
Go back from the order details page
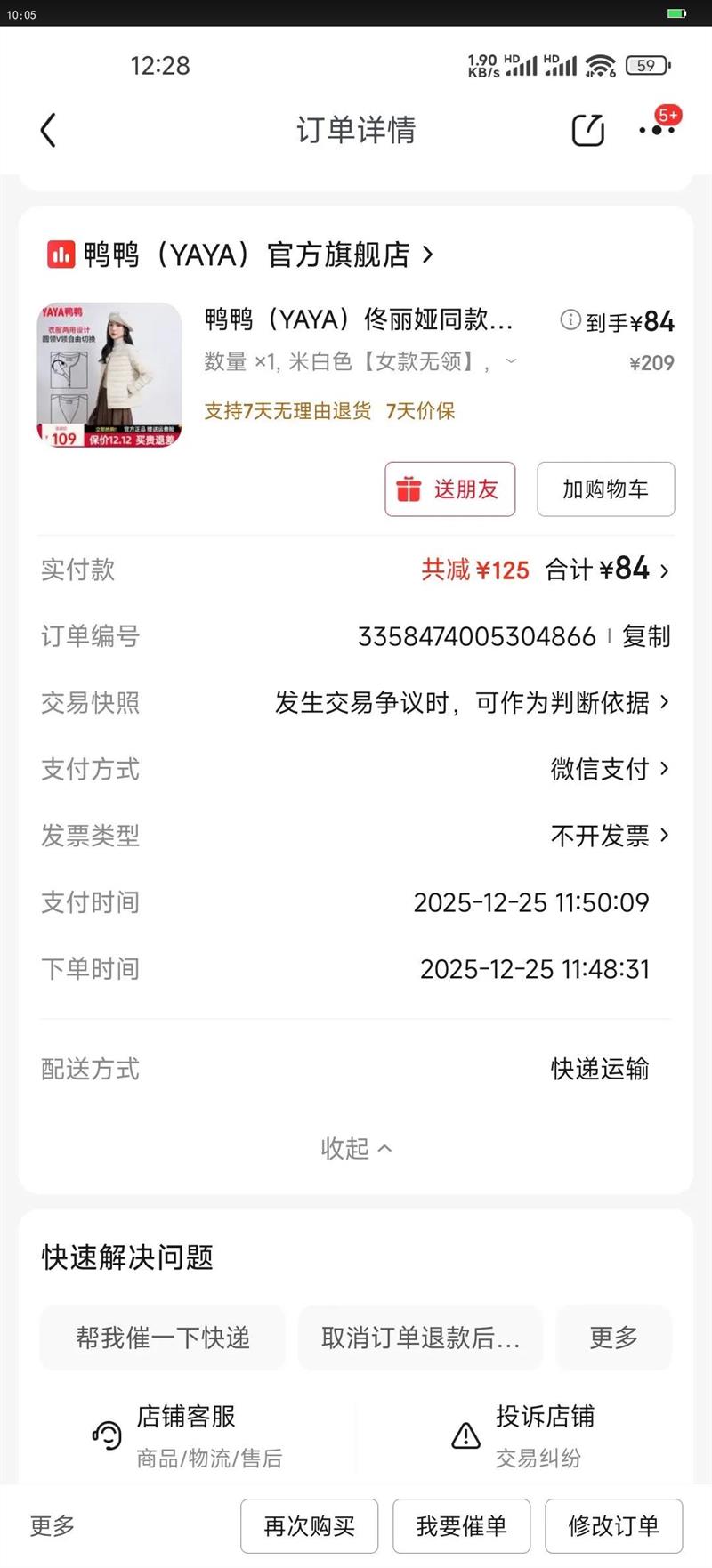click(49, 130)
